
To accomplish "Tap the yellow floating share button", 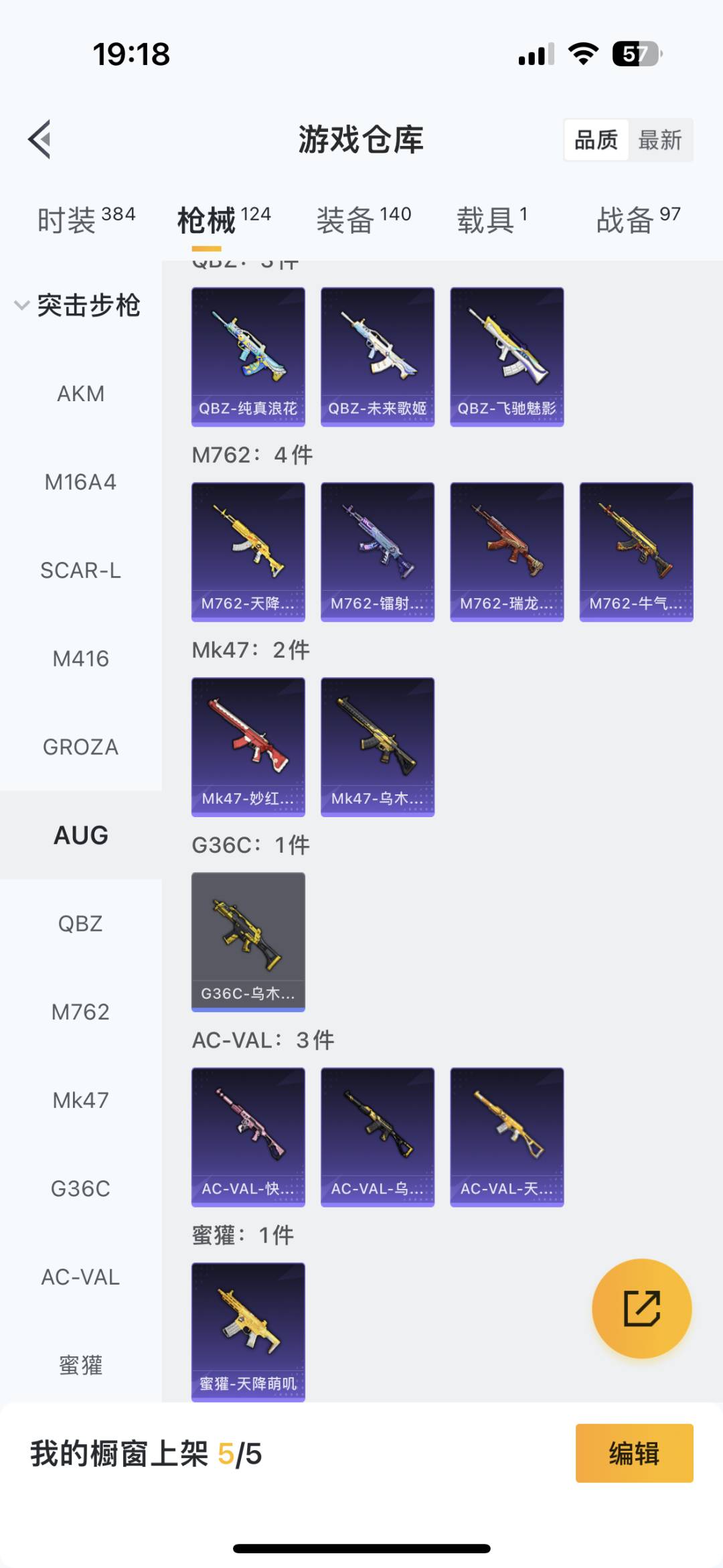I will pyautogui.click(x=641, y=1308).
